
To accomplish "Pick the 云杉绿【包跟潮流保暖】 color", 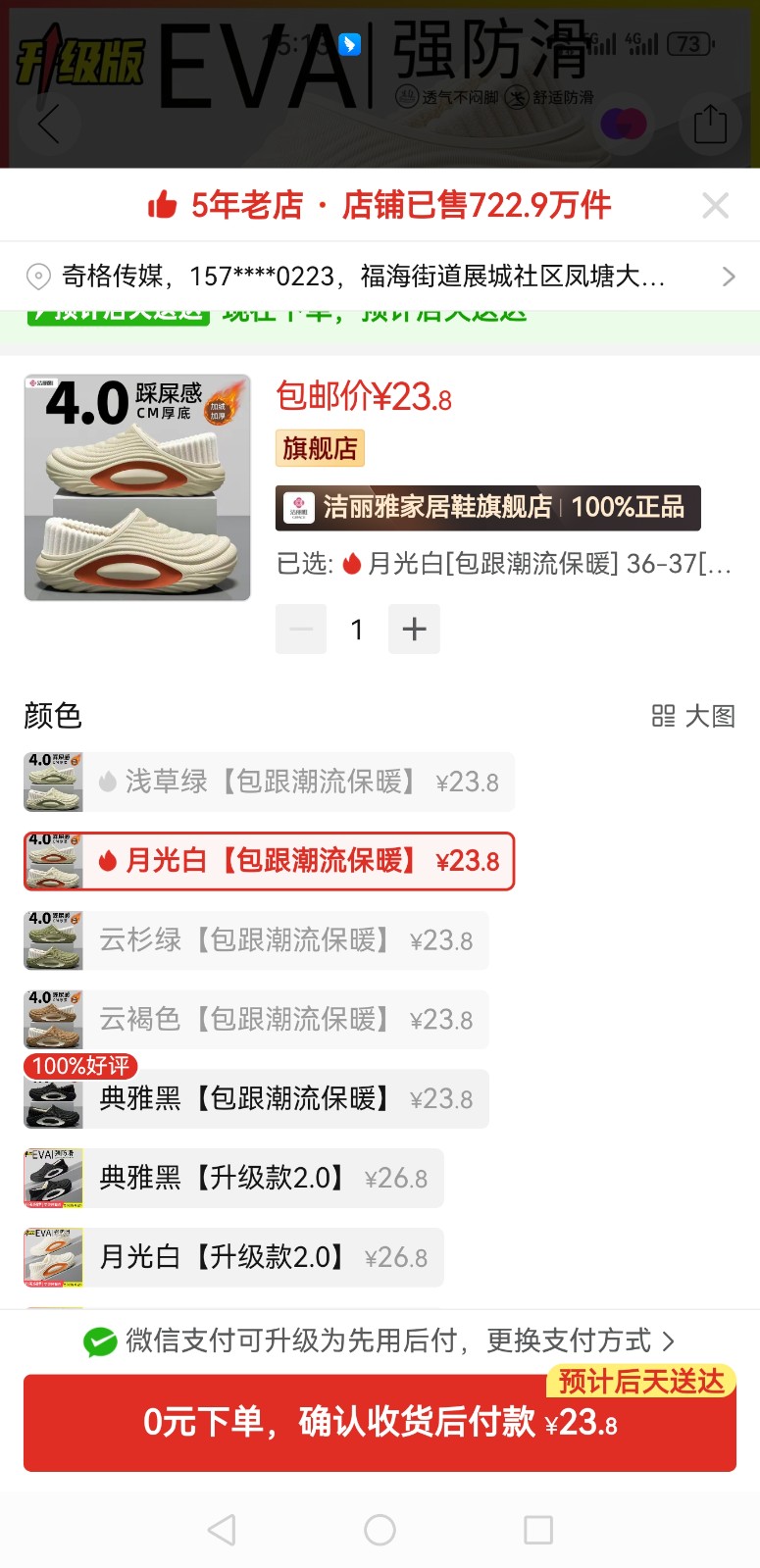I will 256,940.
